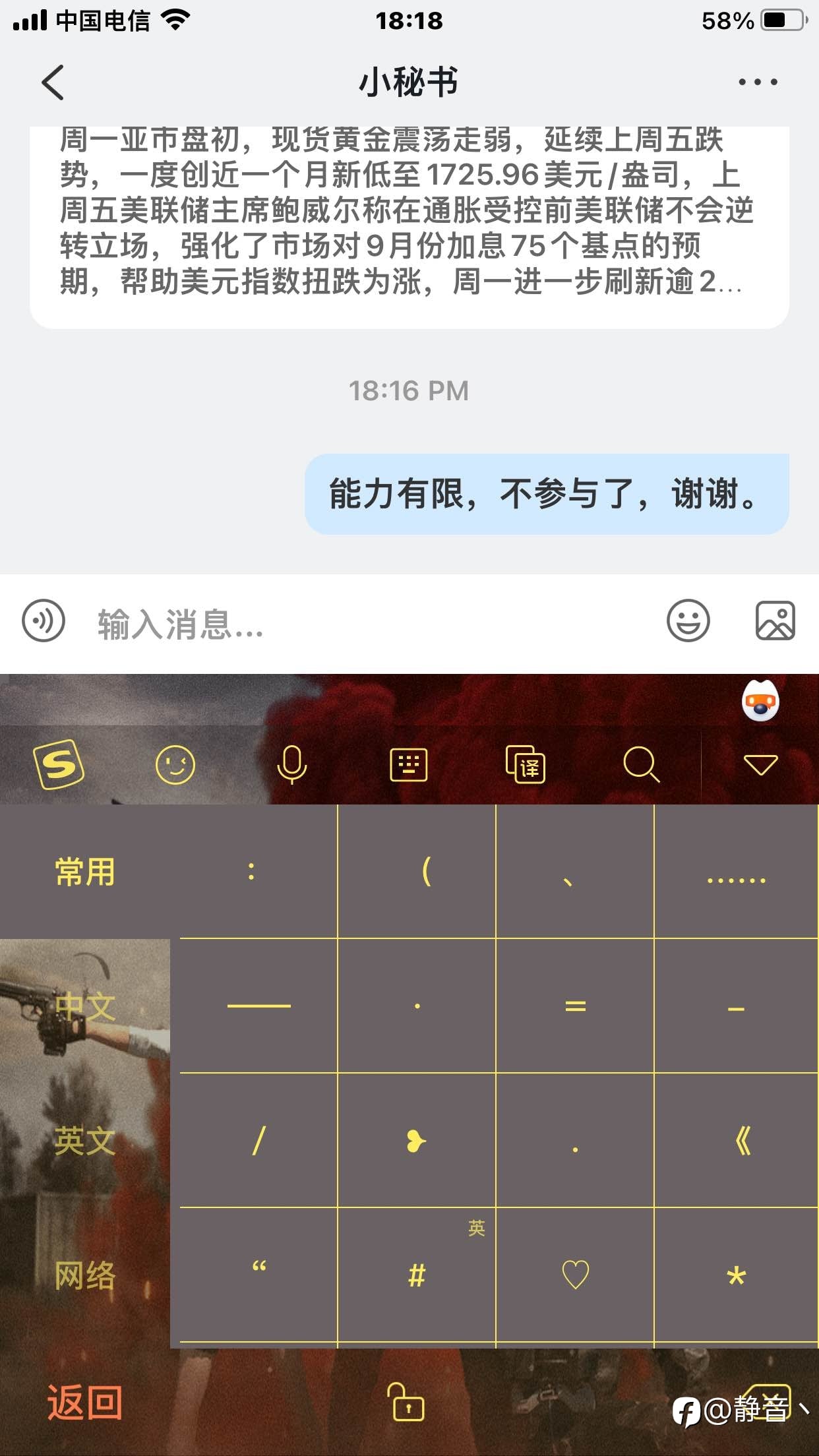
Task: Open the emoji picker in chat
Action: click(x=688, y=621)
